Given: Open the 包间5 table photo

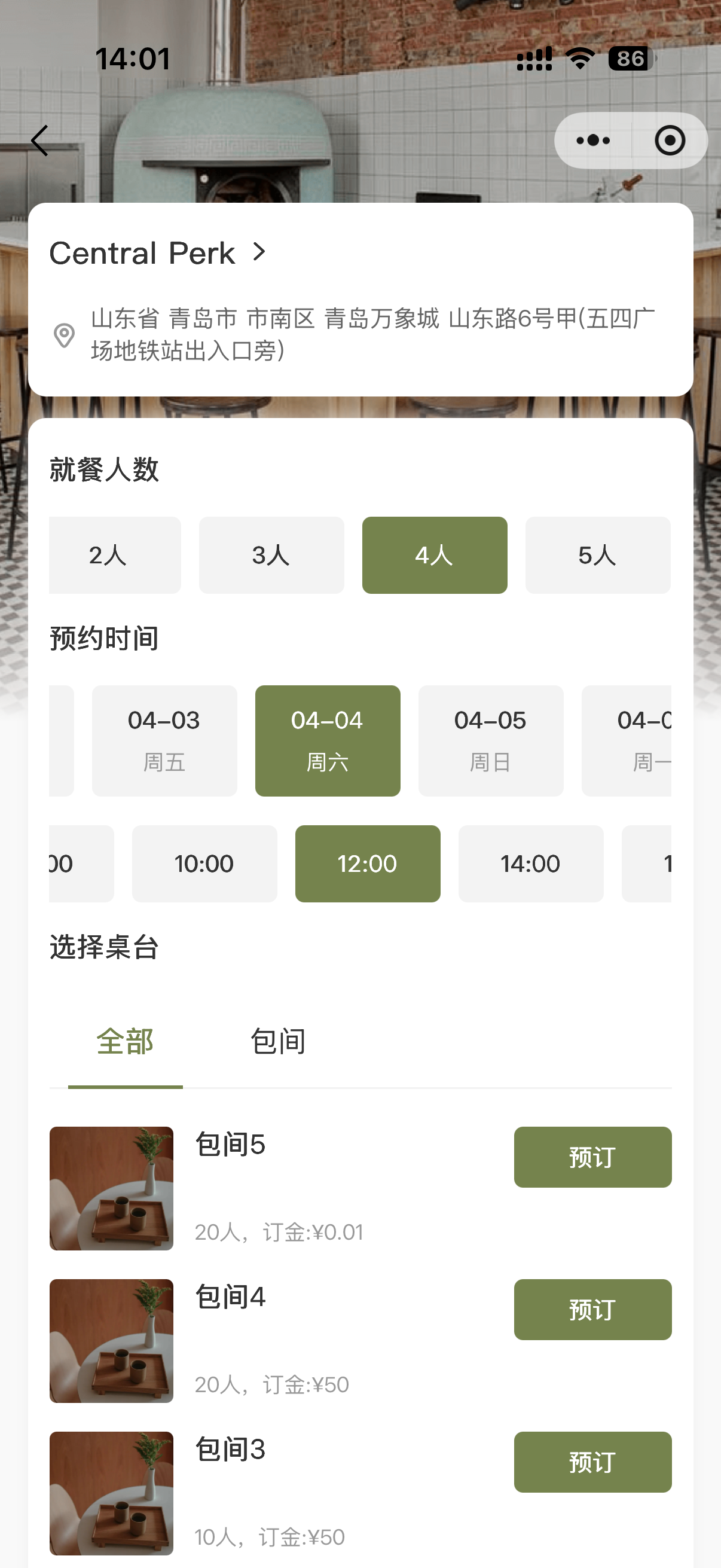Looking at the screenshot, I should pos(111,1188).
